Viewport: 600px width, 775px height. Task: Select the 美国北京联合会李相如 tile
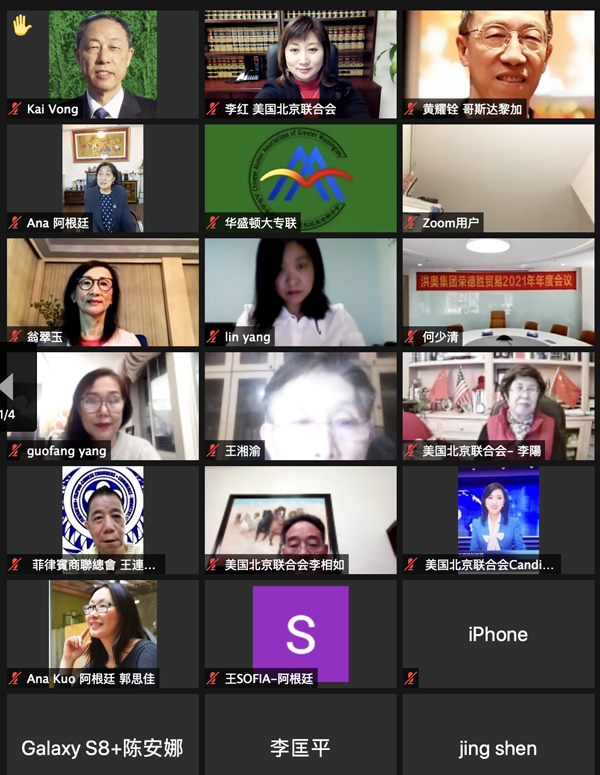300,520
